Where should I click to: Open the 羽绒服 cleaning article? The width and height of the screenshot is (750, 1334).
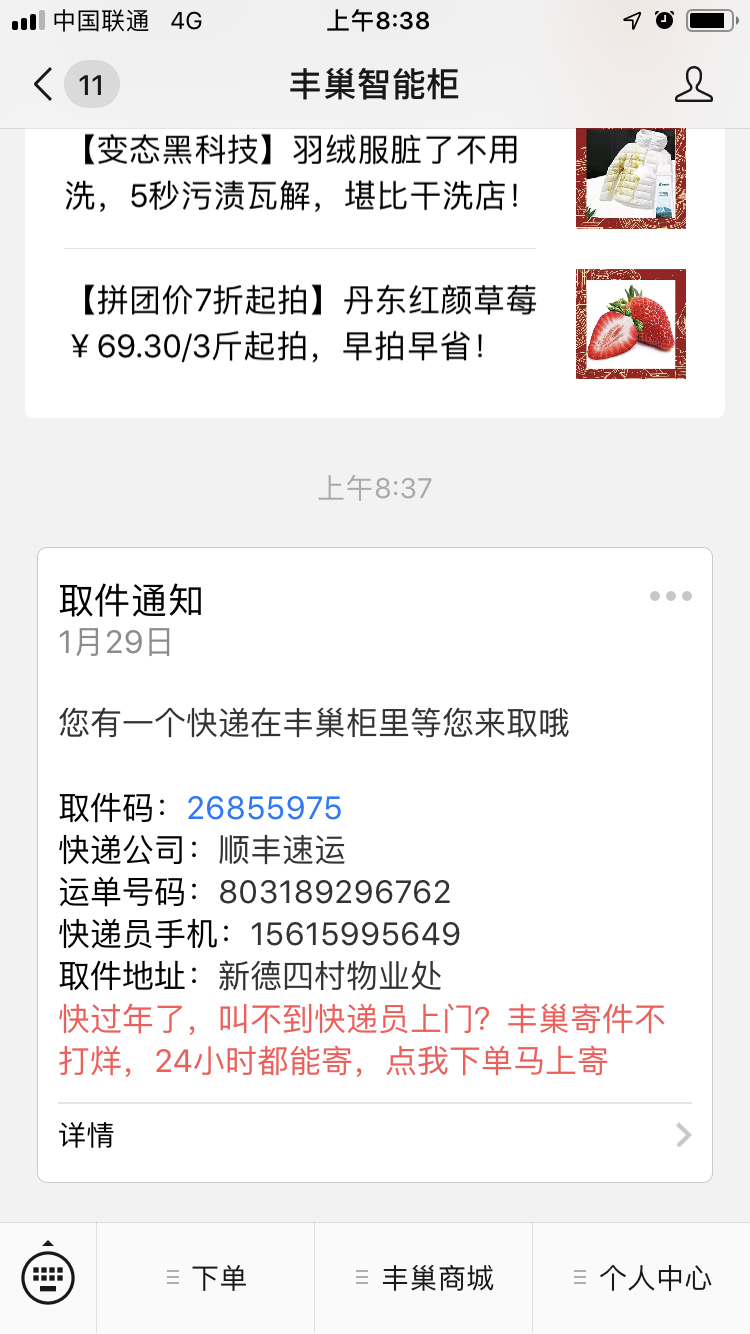tap(300, 173)
